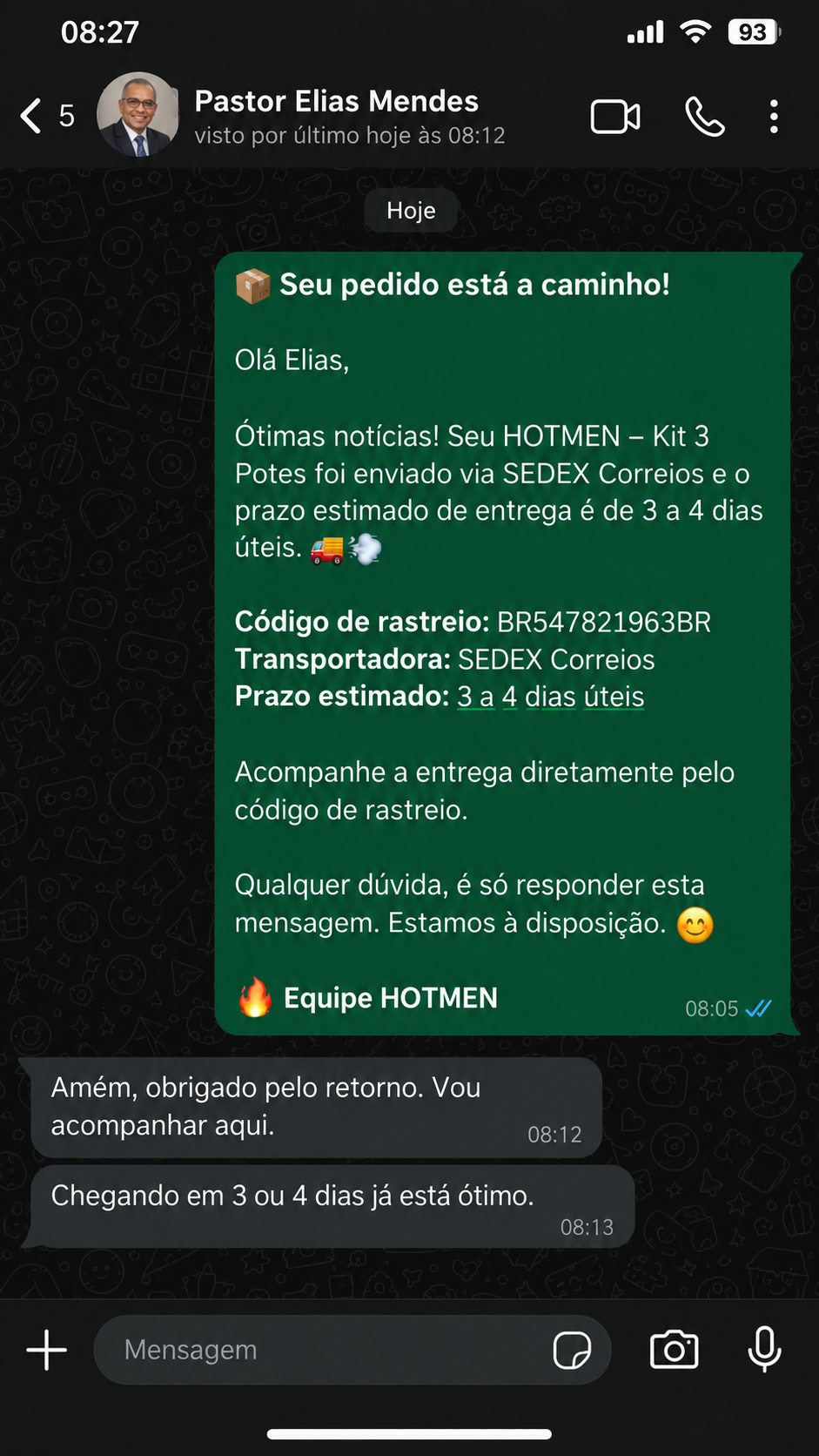Start a video call with Pastor Elias

coord(615,117)
